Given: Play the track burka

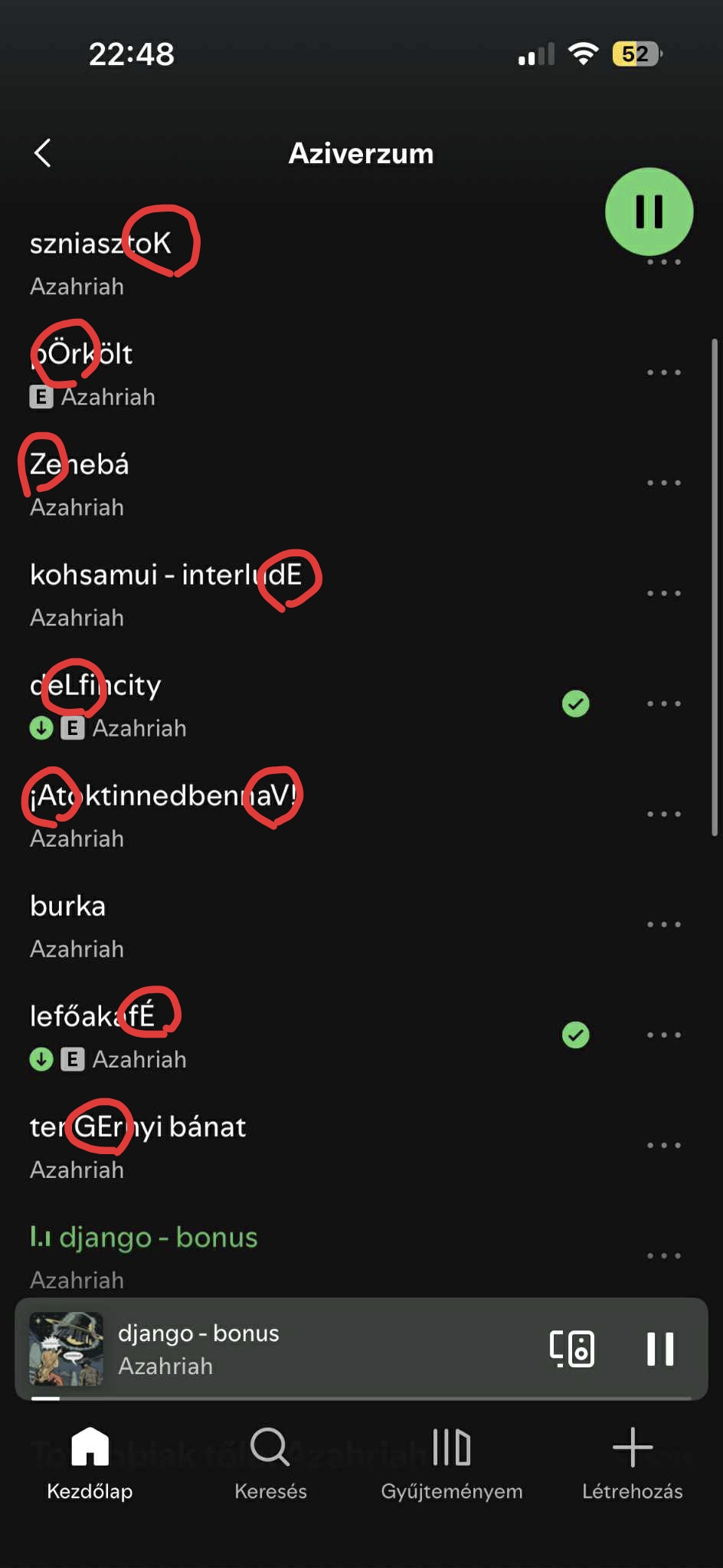Looking at the screenshot, I should 230,925.
